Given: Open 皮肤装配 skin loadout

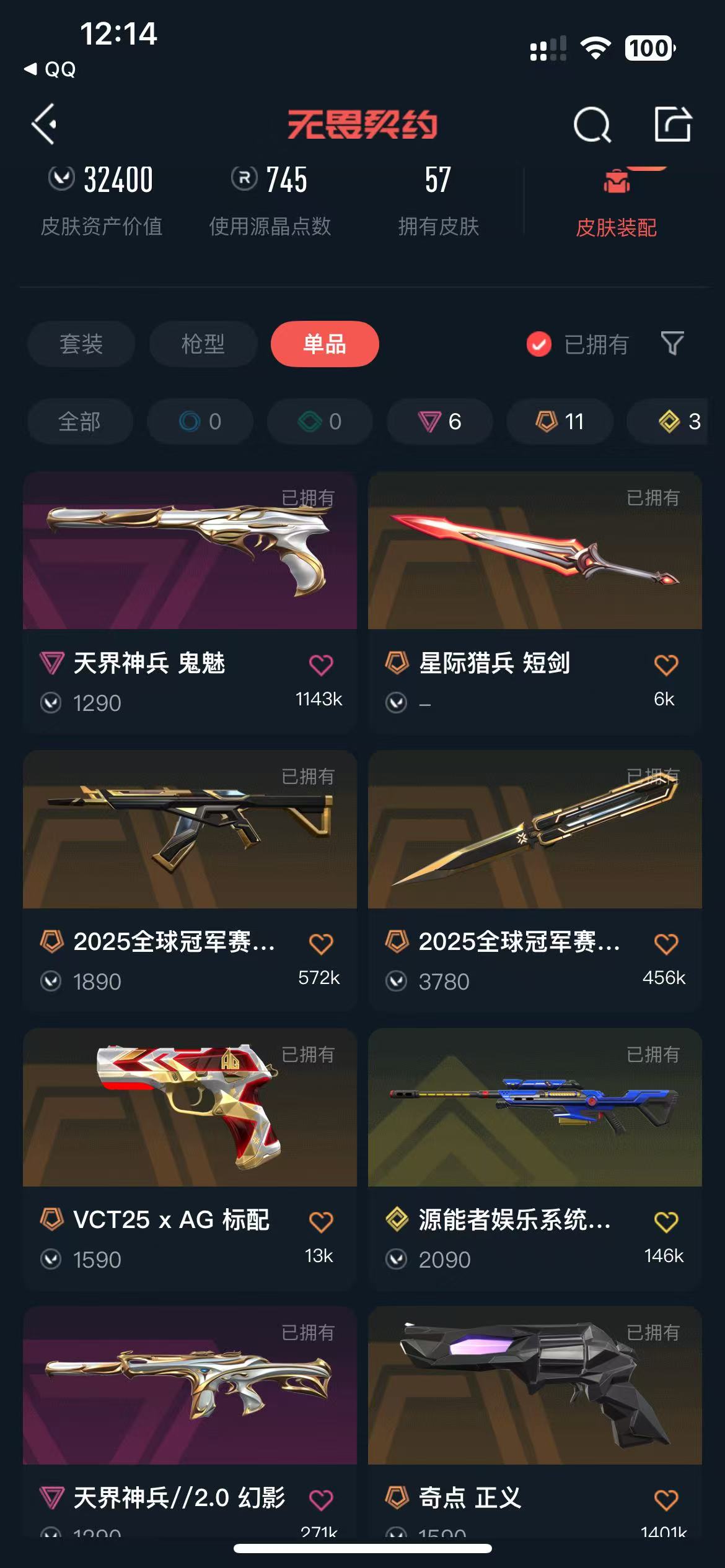Looking at the screenshot, I should tap(616, 204).
